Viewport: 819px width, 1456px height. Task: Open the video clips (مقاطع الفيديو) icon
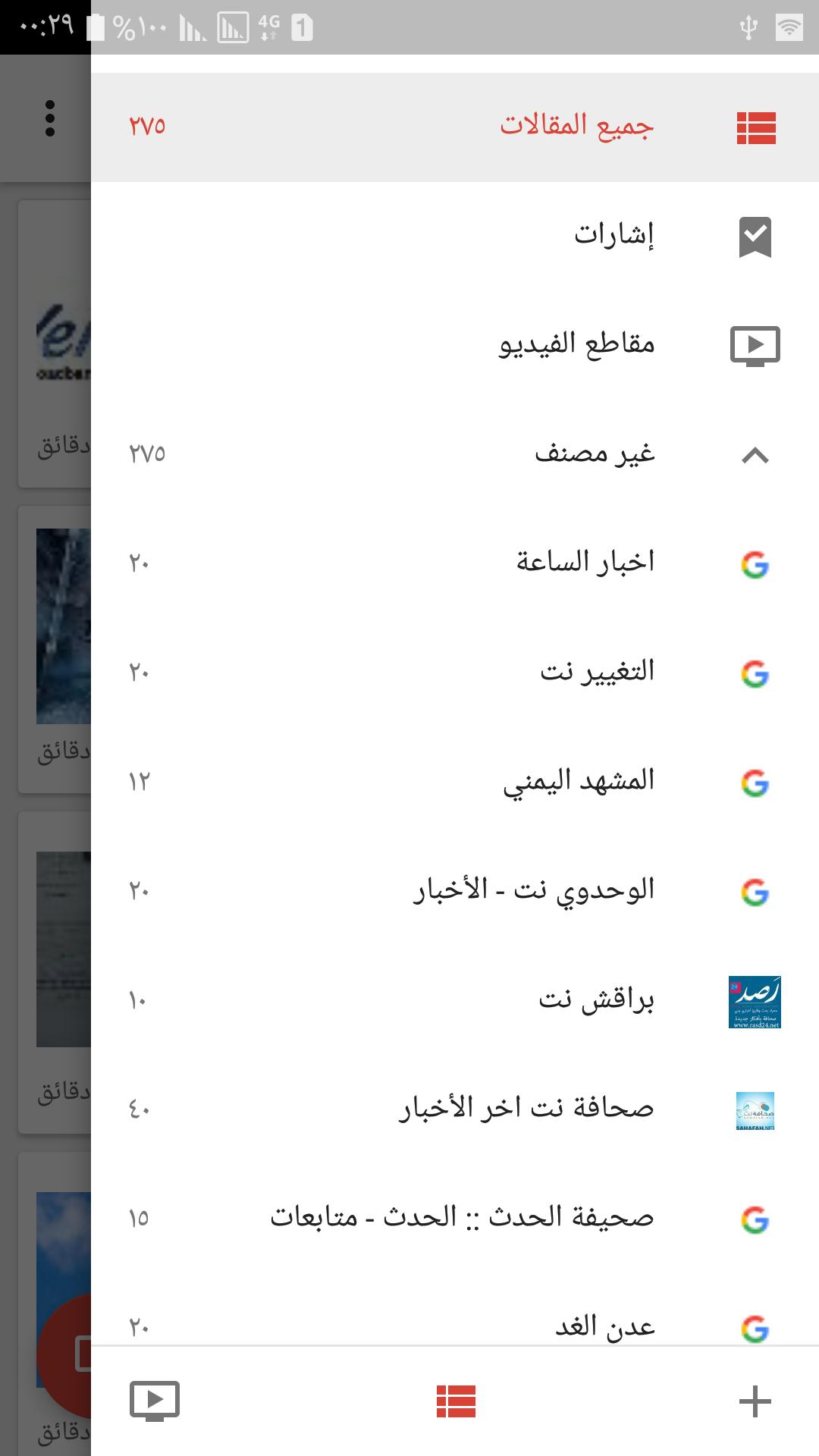[754, 345]
